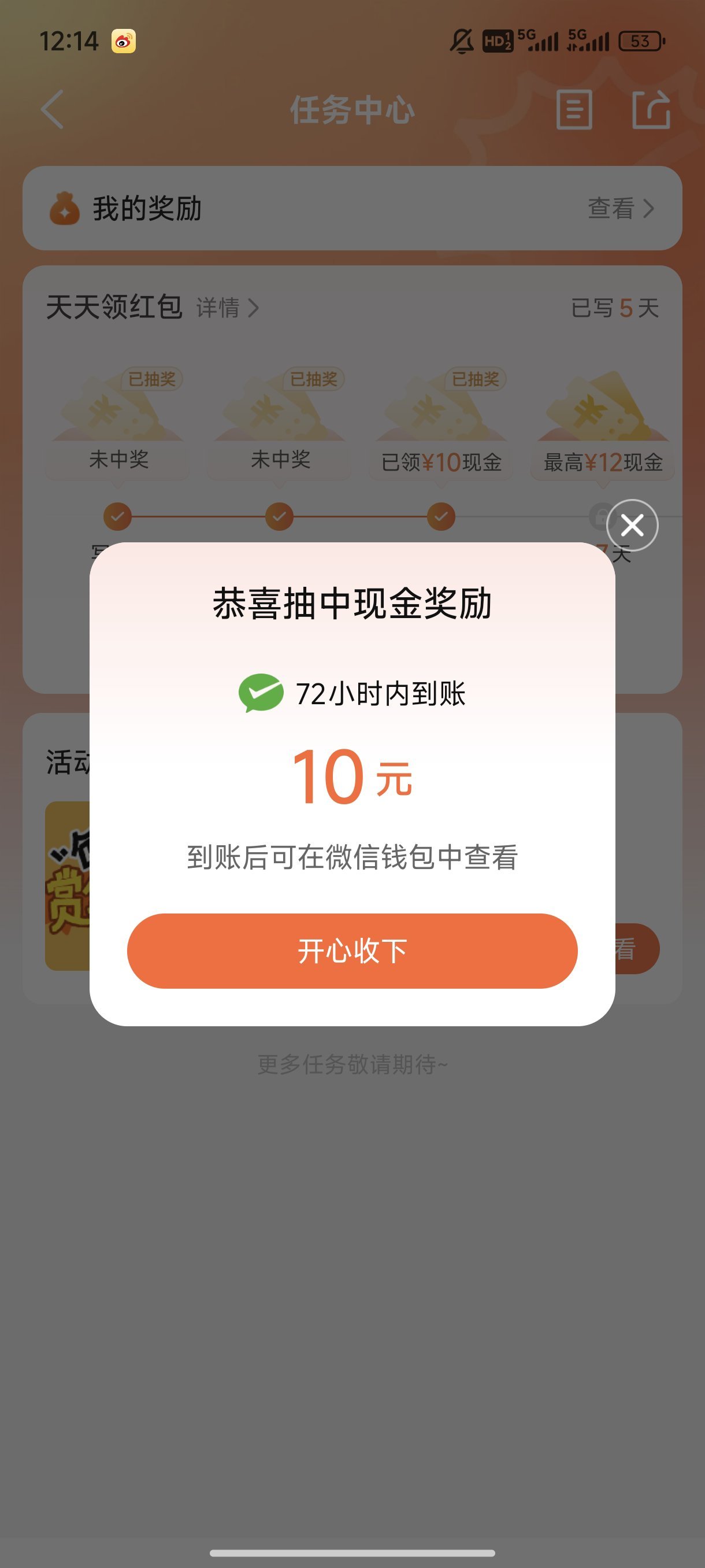Click the money bag icon beside 我的奖励
The image size is (705, 1568).
point(64,209)
